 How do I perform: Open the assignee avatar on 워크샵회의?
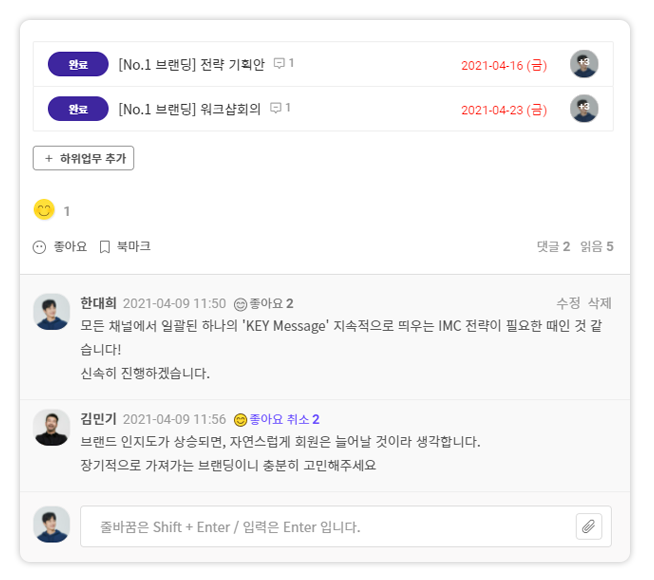(x=584, y=108)
